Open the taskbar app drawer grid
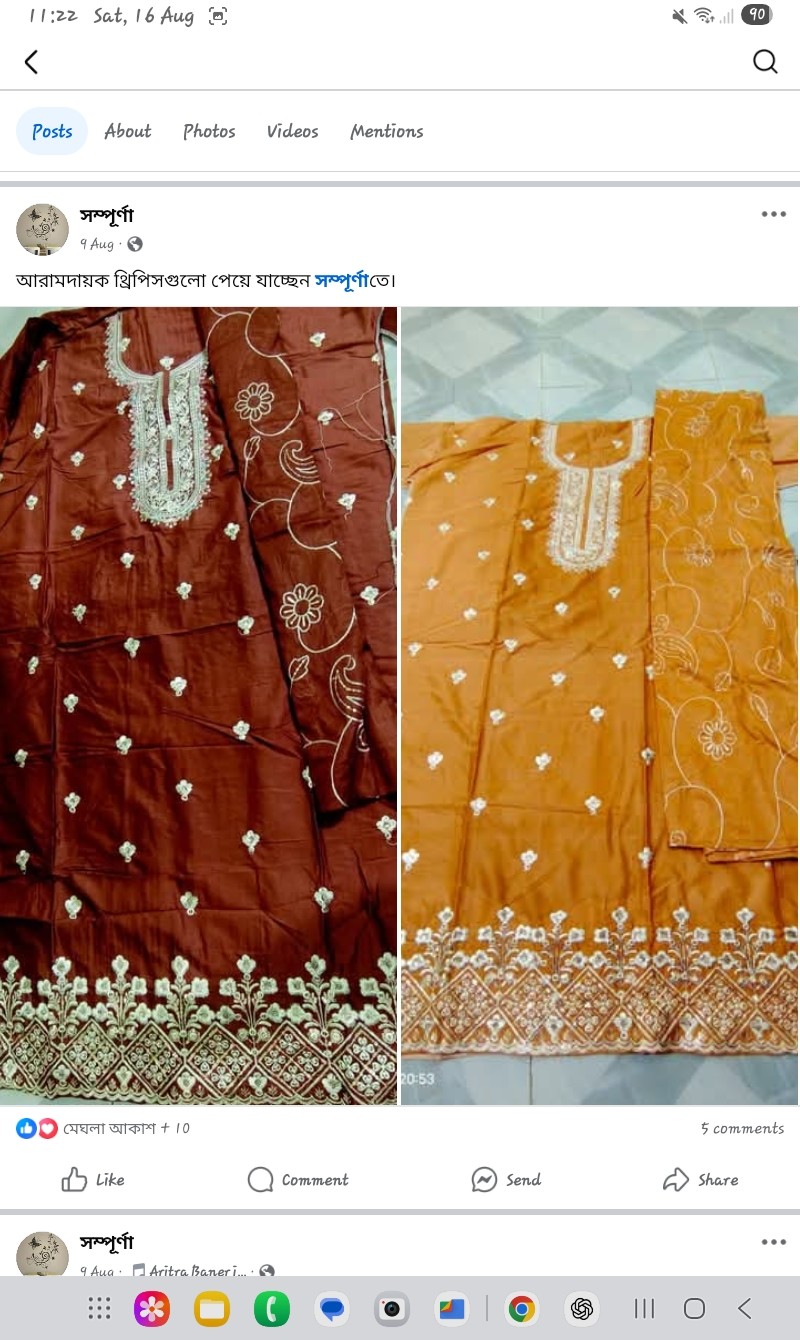Screen dimensions: 800x1340 click(x=99, y=1308)
